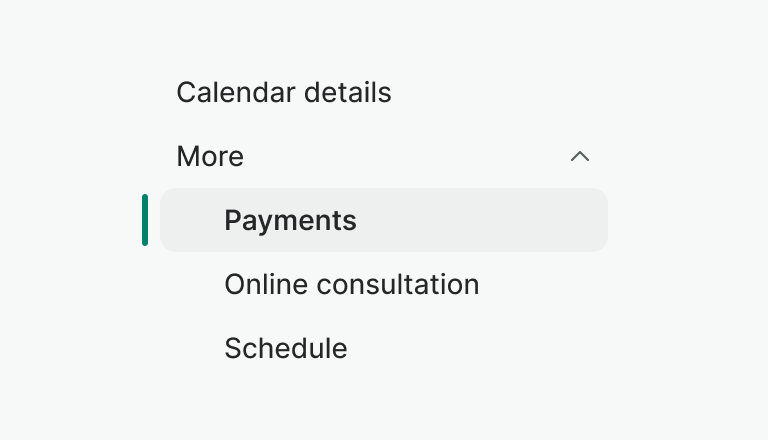Open Online consultation settings
This screenshot has width=768, height=440.
(351, 284)
